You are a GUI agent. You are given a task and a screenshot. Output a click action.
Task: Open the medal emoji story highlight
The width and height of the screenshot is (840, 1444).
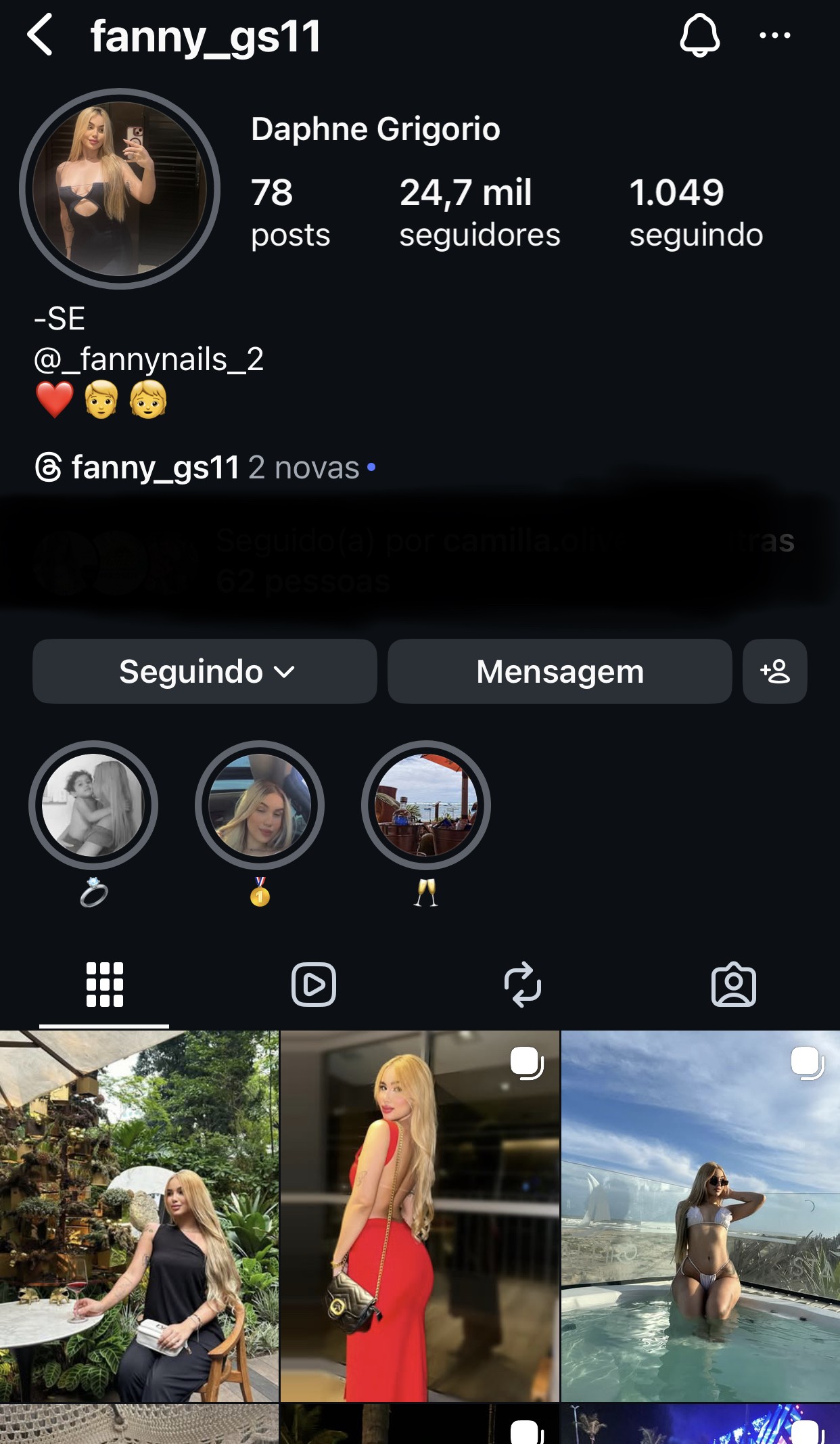click(260, 805)
